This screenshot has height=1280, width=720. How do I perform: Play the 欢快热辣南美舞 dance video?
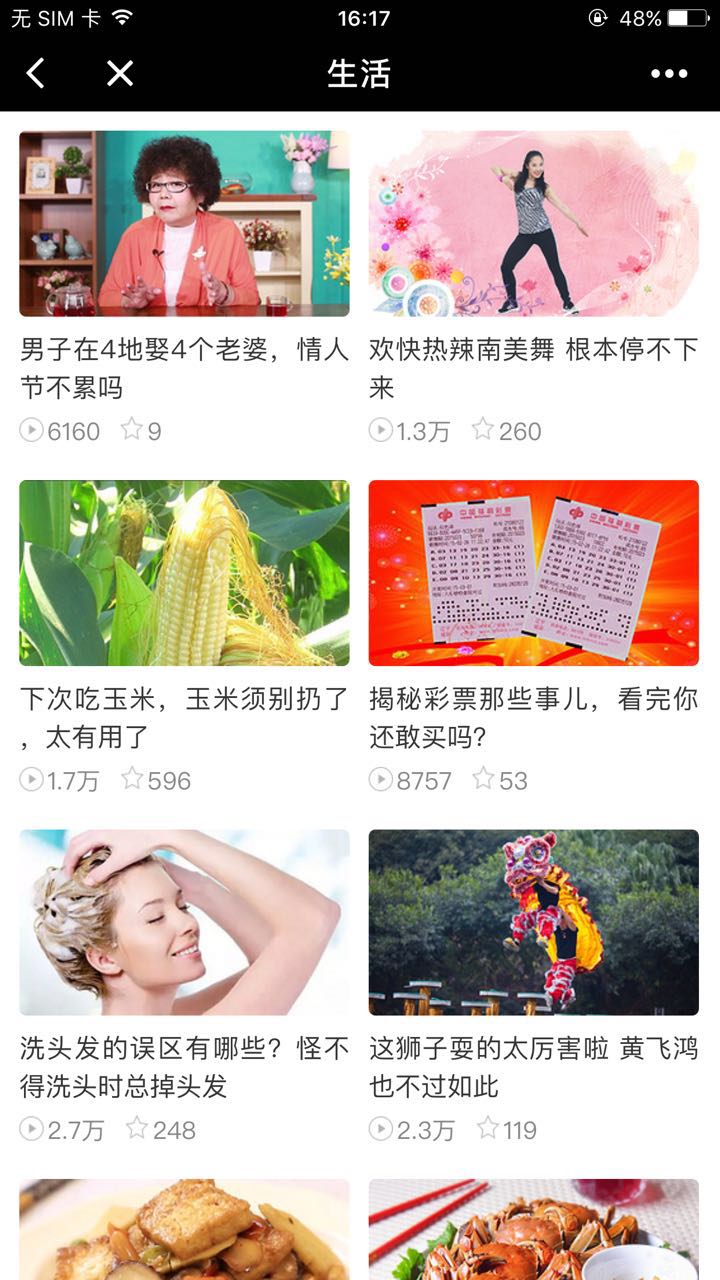tap(533, 224)
